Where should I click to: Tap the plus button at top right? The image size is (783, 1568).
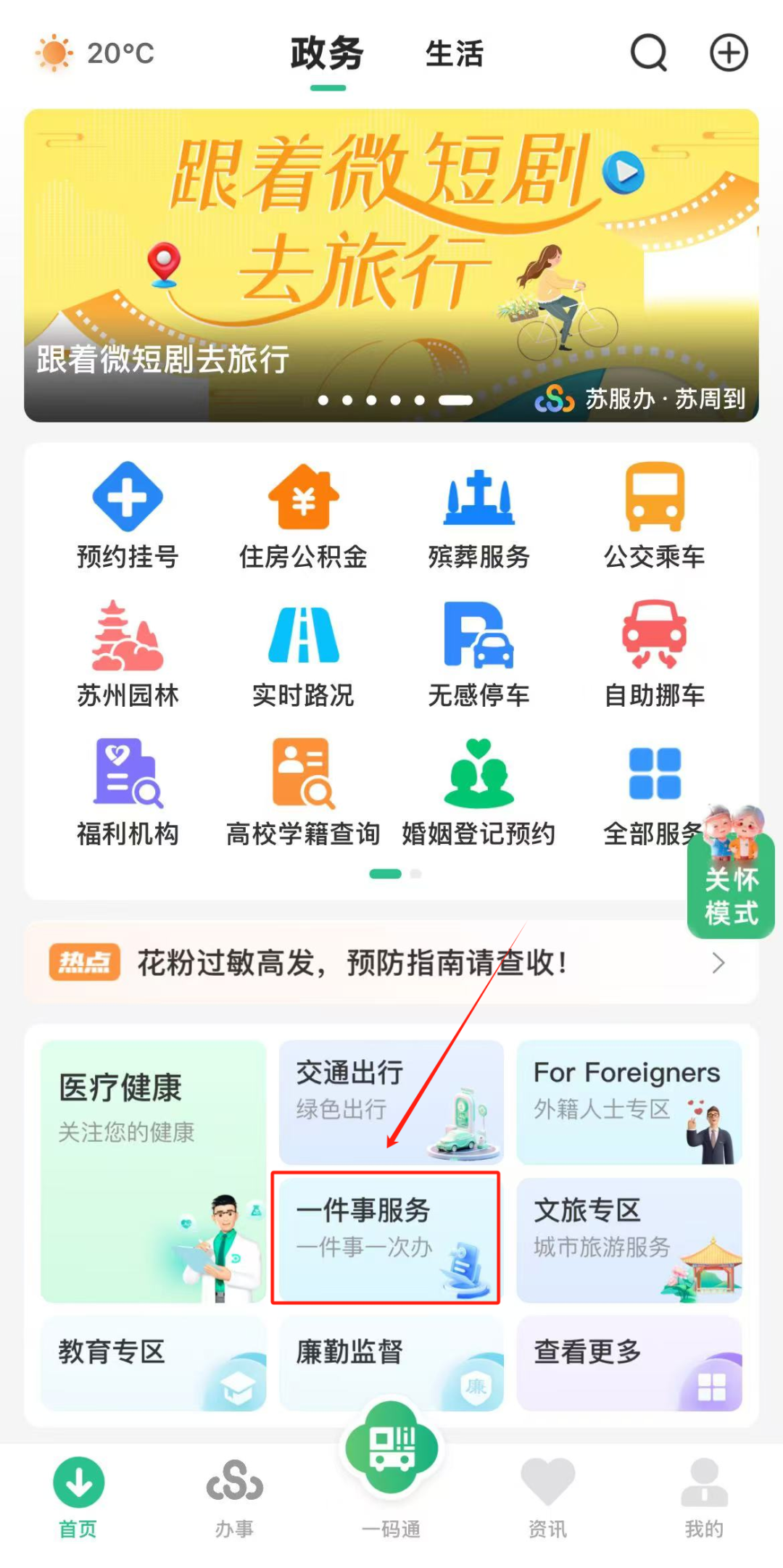729,53
